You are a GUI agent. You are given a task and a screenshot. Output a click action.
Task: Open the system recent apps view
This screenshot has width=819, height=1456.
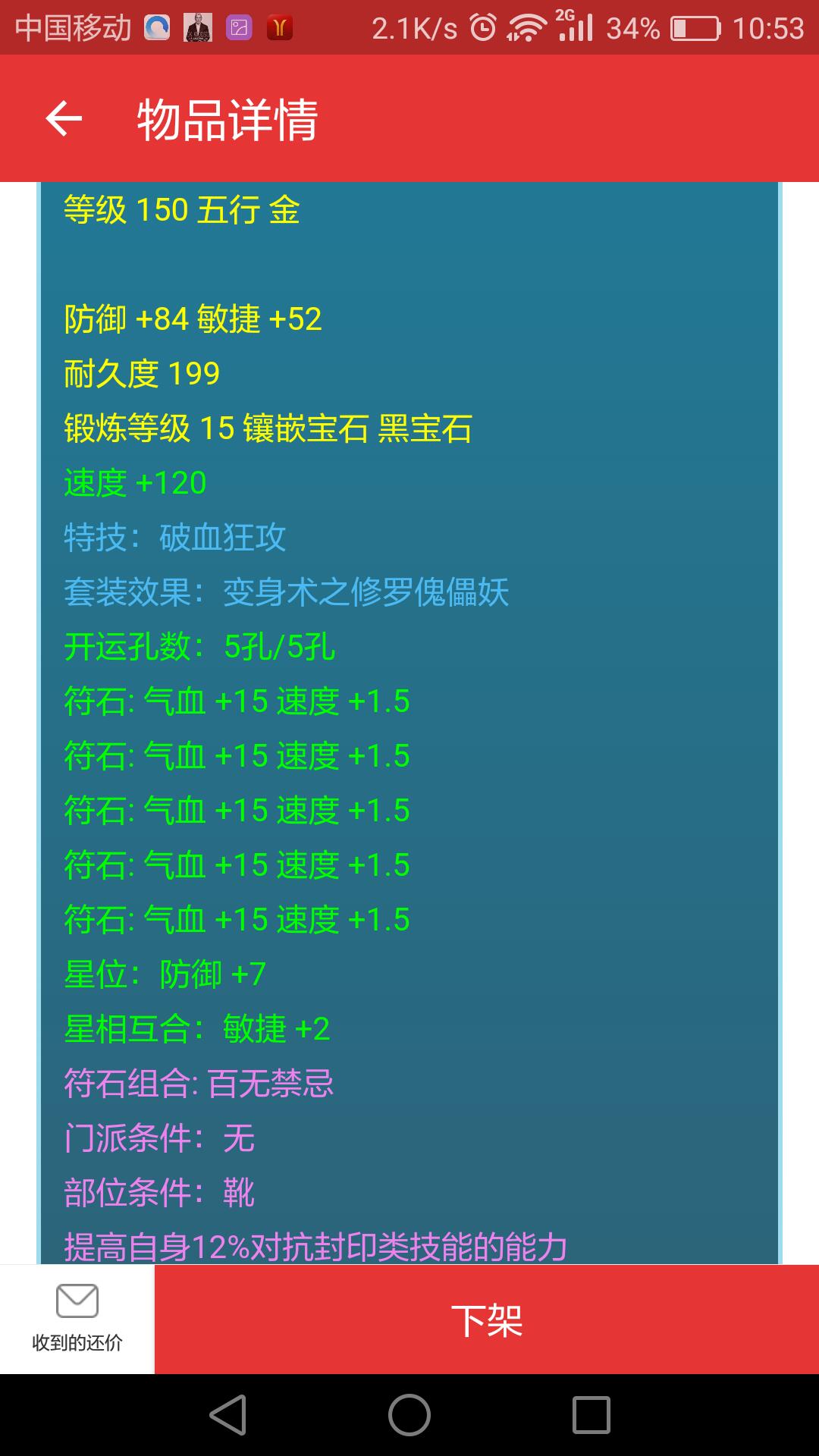tap(591, 1415)
